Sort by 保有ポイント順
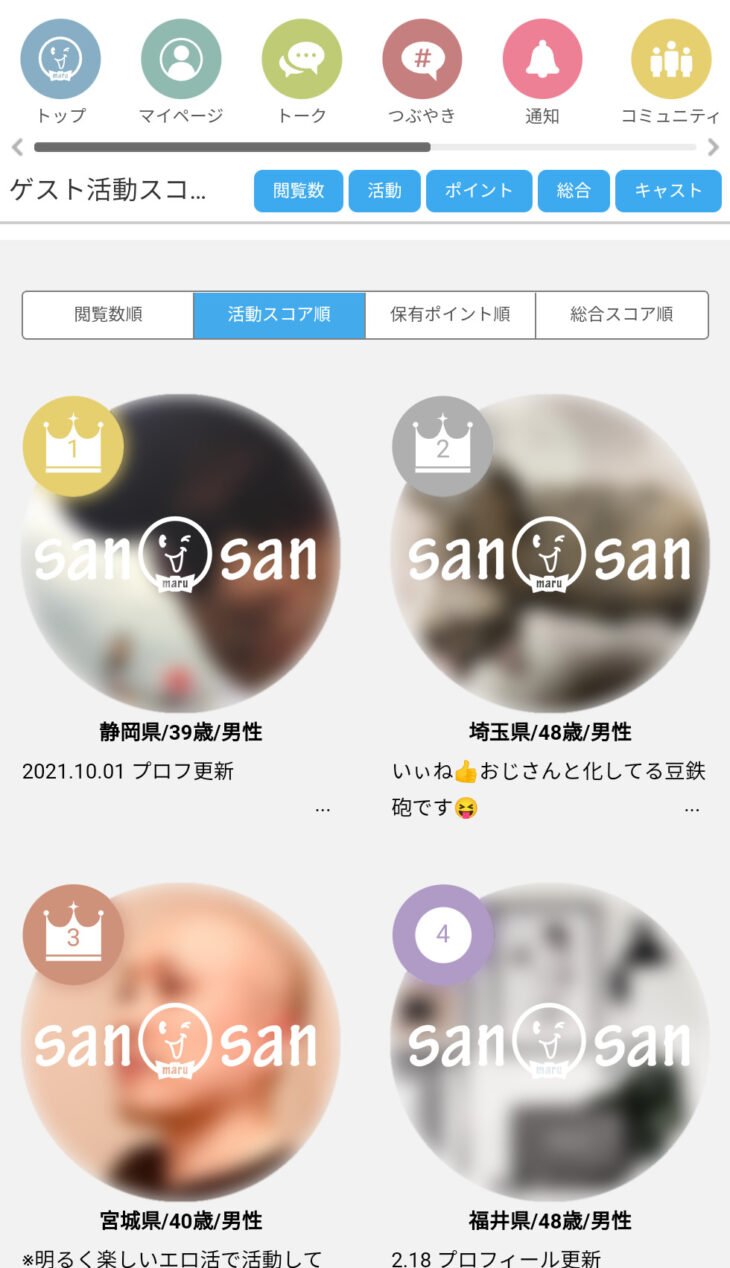730x1268 pixels. [x=450, y=315]
